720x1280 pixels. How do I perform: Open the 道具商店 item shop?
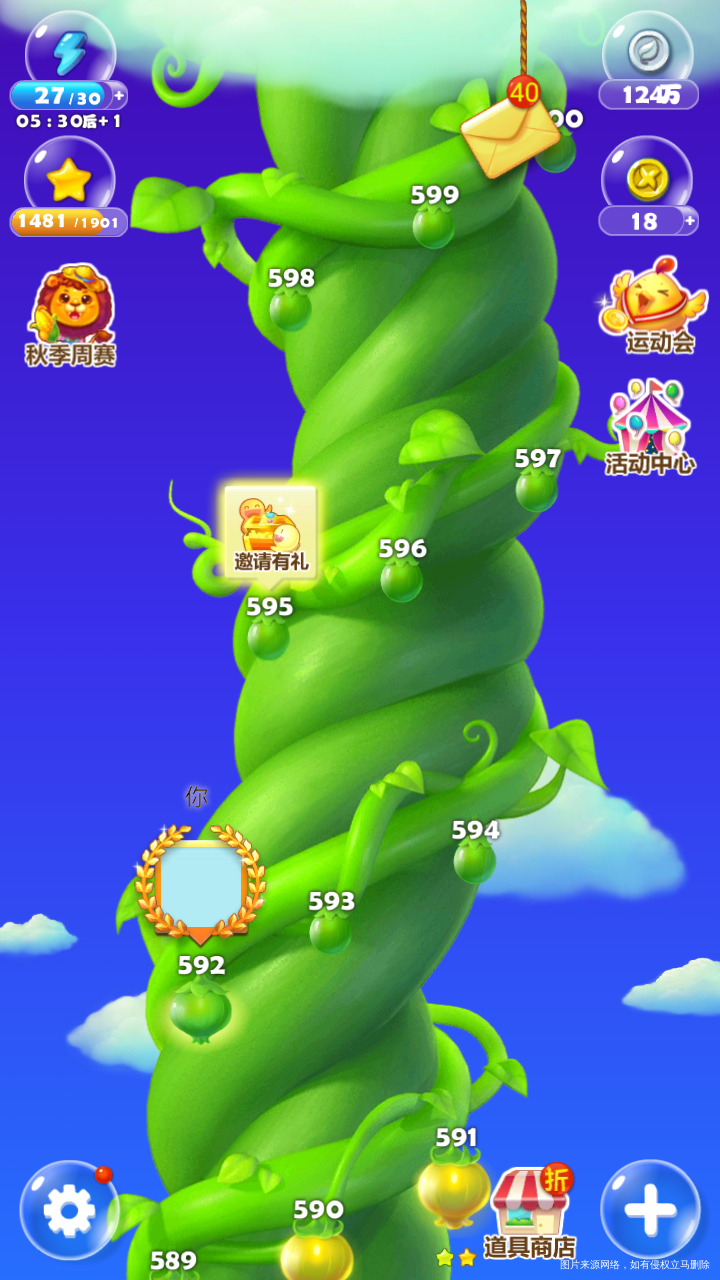[530, 1212]
